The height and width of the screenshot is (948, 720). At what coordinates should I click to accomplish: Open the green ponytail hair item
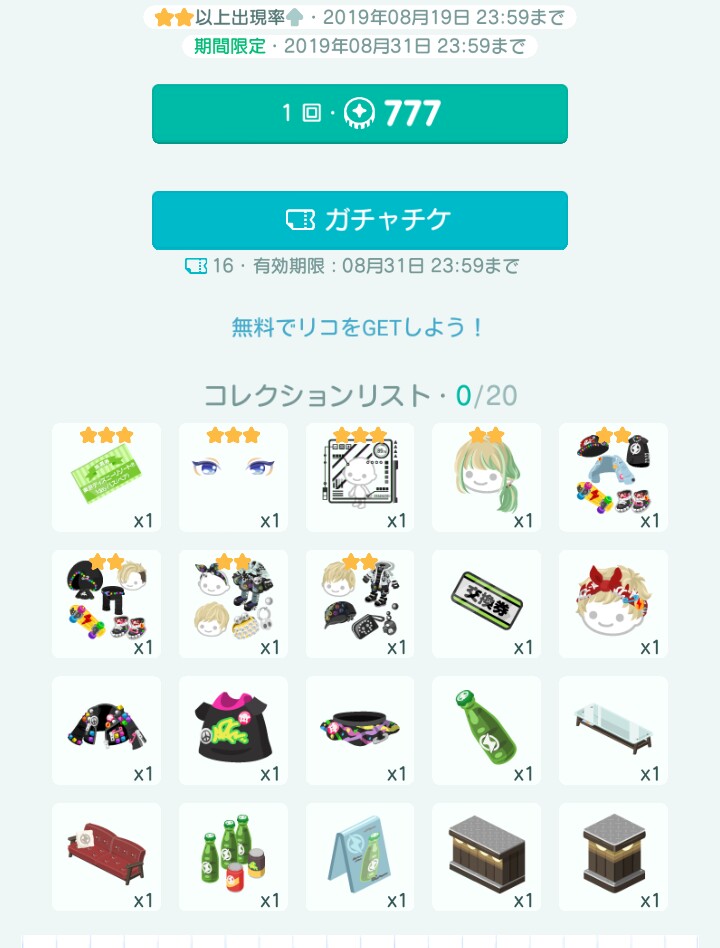[x=487, y=478]
